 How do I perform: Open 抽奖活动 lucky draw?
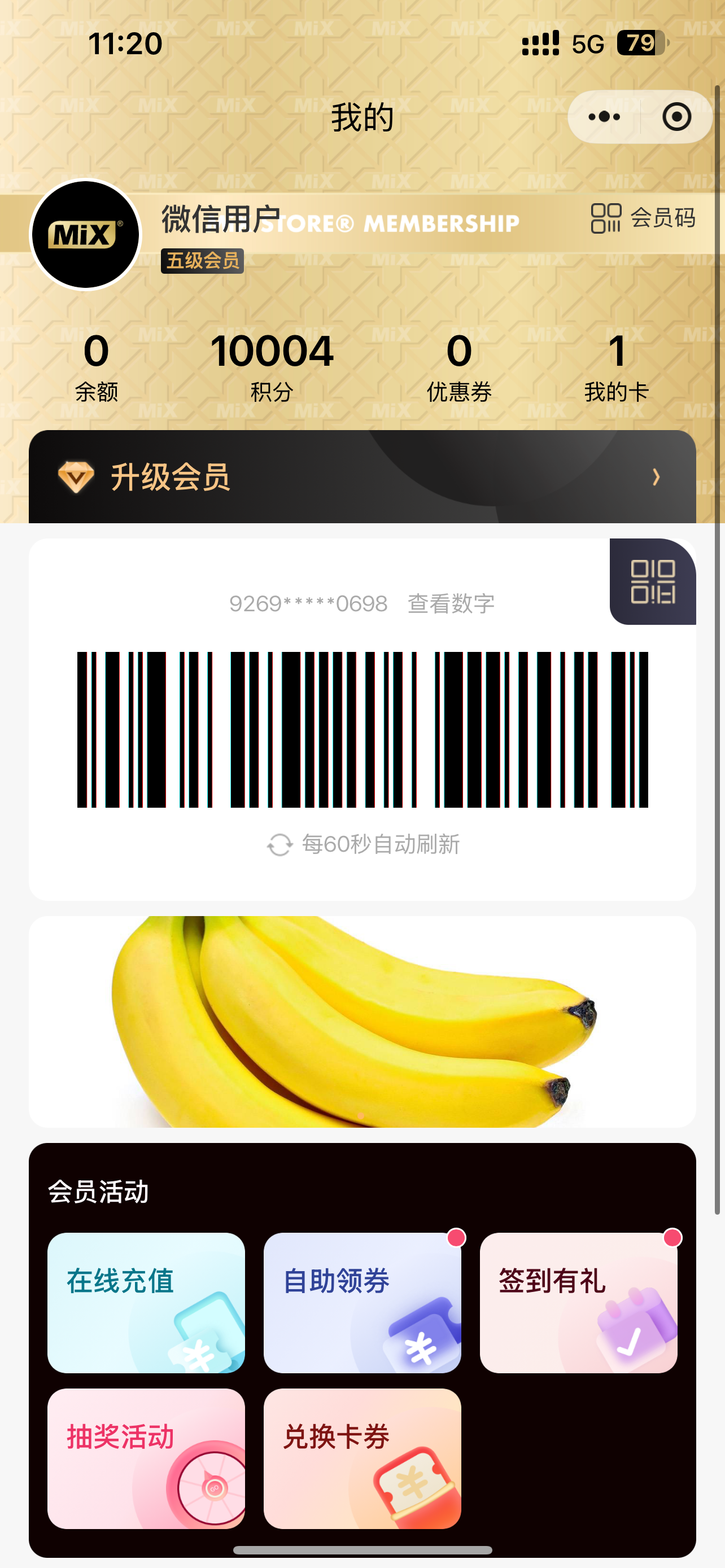click(x=146, y=1458)
